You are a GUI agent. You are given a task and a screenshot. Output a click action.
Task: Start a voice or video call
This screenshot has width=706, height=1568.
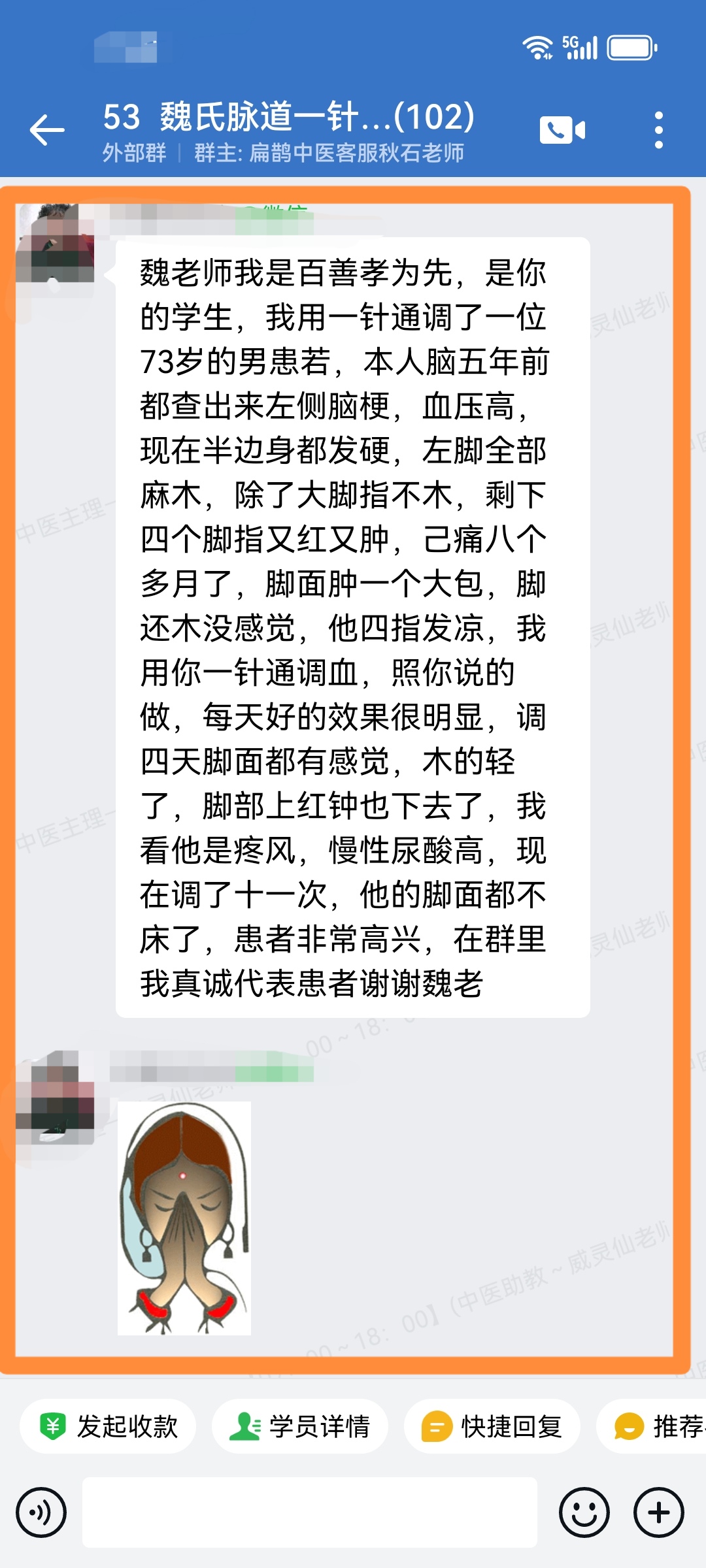coord(562,130)
